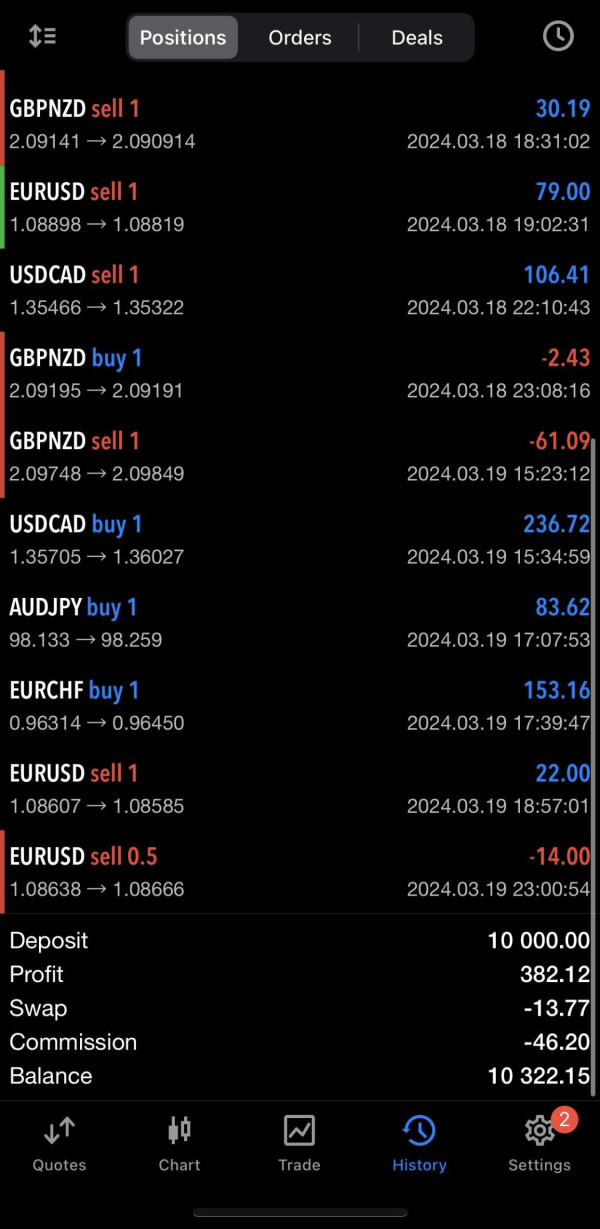Open the AUDJPY buy 1 position details
Screen dimensions: 600x1229
pos(300,622)
